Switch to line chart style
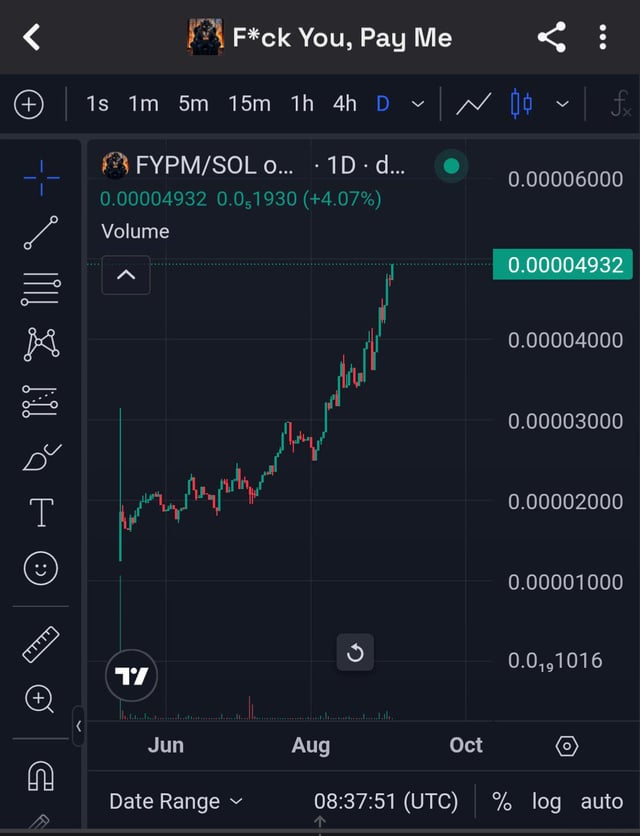 pos(473,104)
